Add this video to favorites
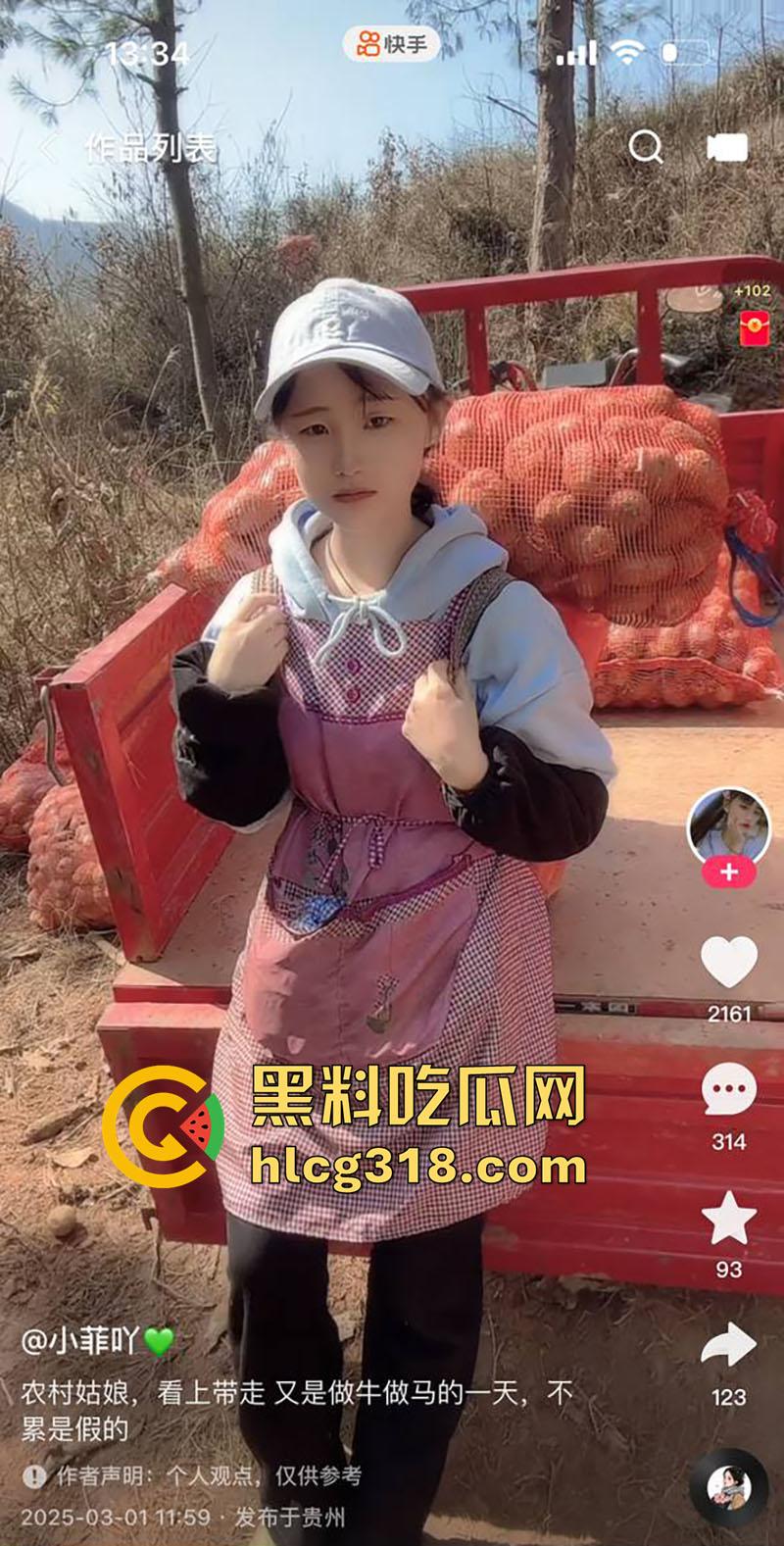This screenshot has width=784, height=1546. click(729, 1220)
